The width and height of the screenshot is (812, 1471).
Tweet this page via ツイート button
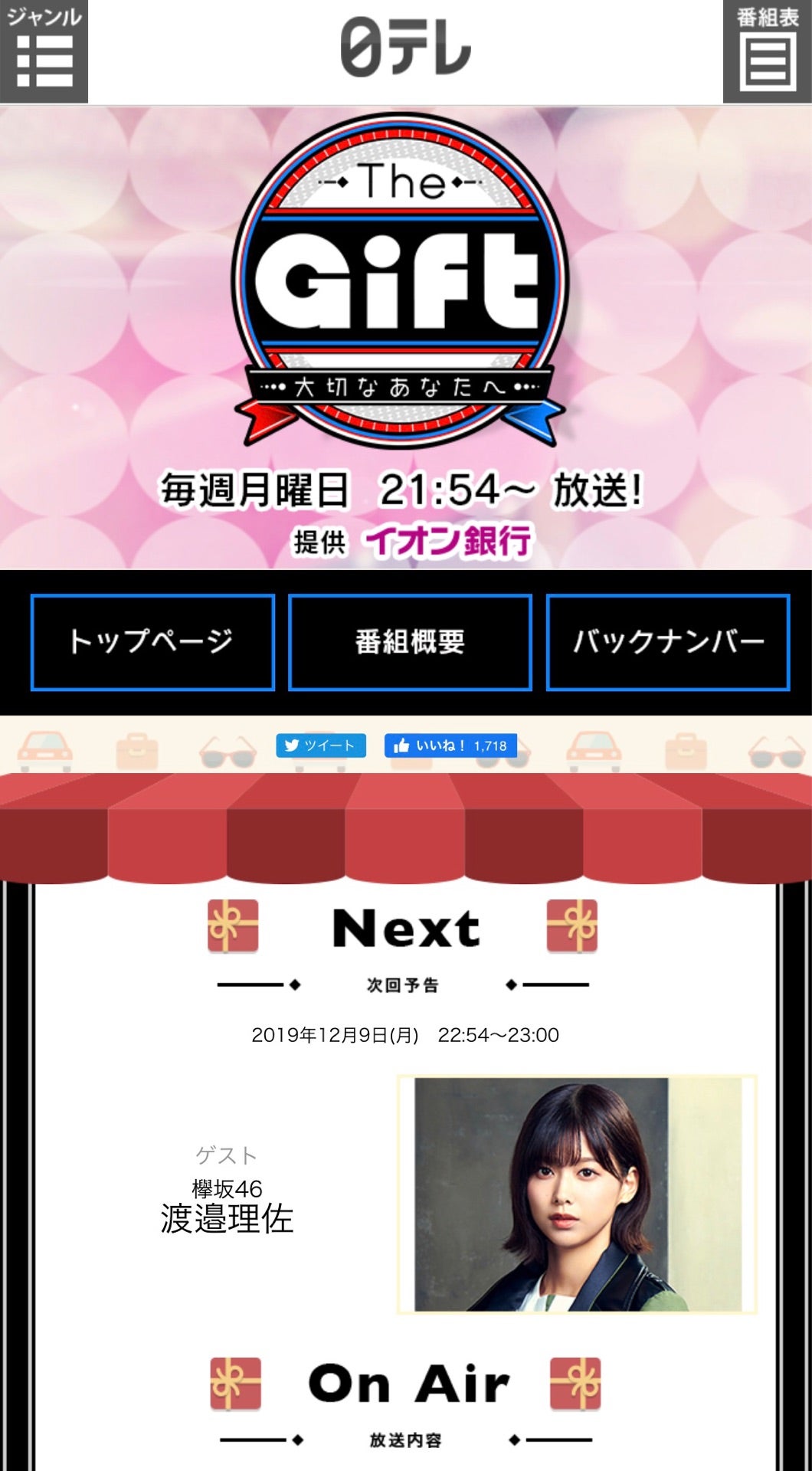pyautogui.click(x=321, y=745)
